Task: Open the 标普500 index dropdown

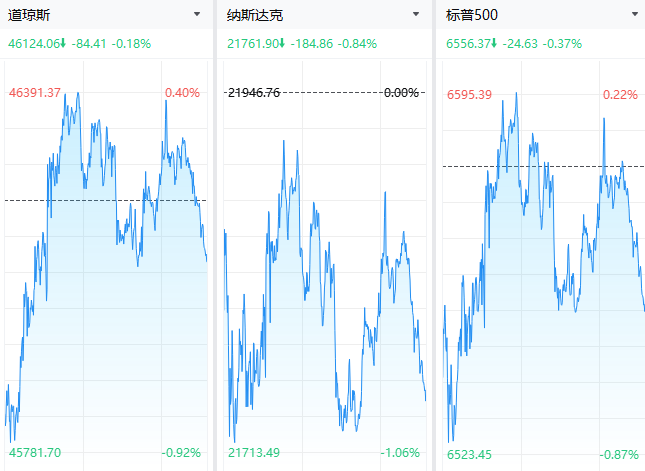Action: (x=634, y=15)
